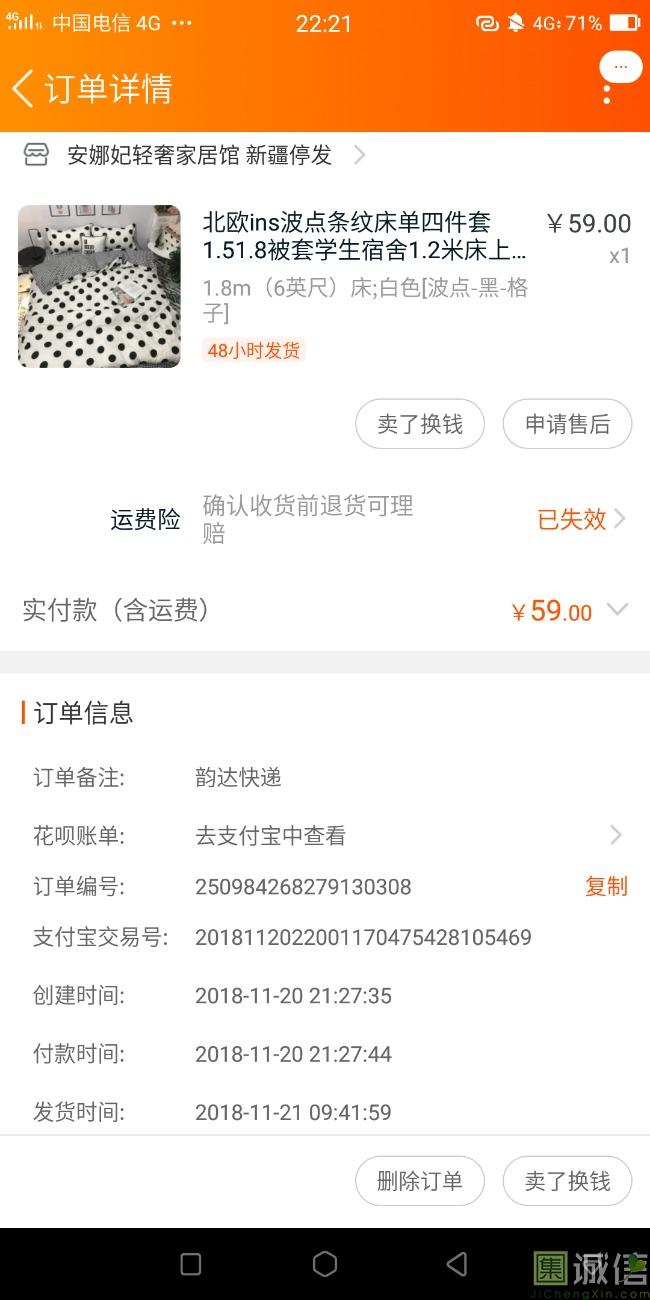This screenshot has width=650, height=1300.
Task: Copy the order number with 复制
Action: [x=606, y=886]
